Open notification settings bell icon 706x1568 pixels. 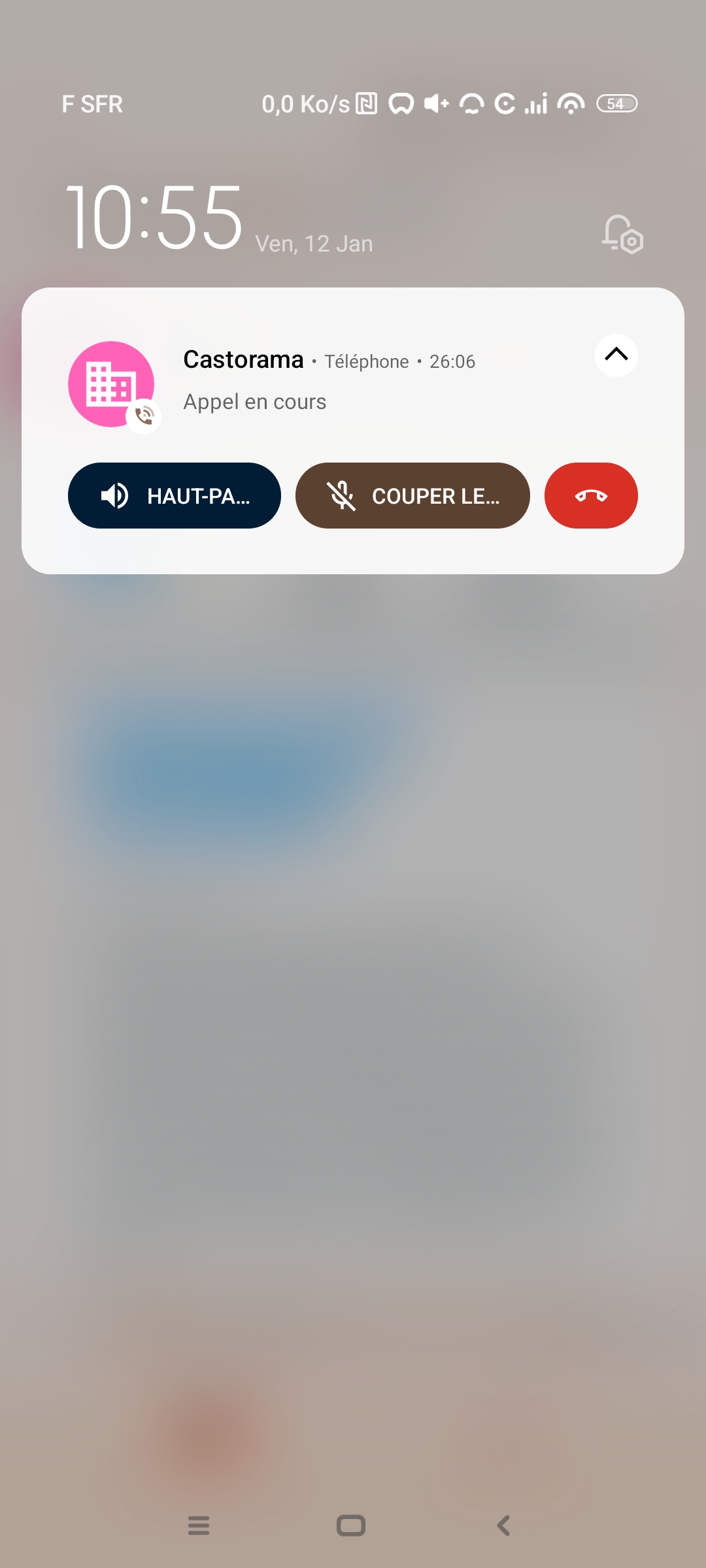click(x=622, y=234)
